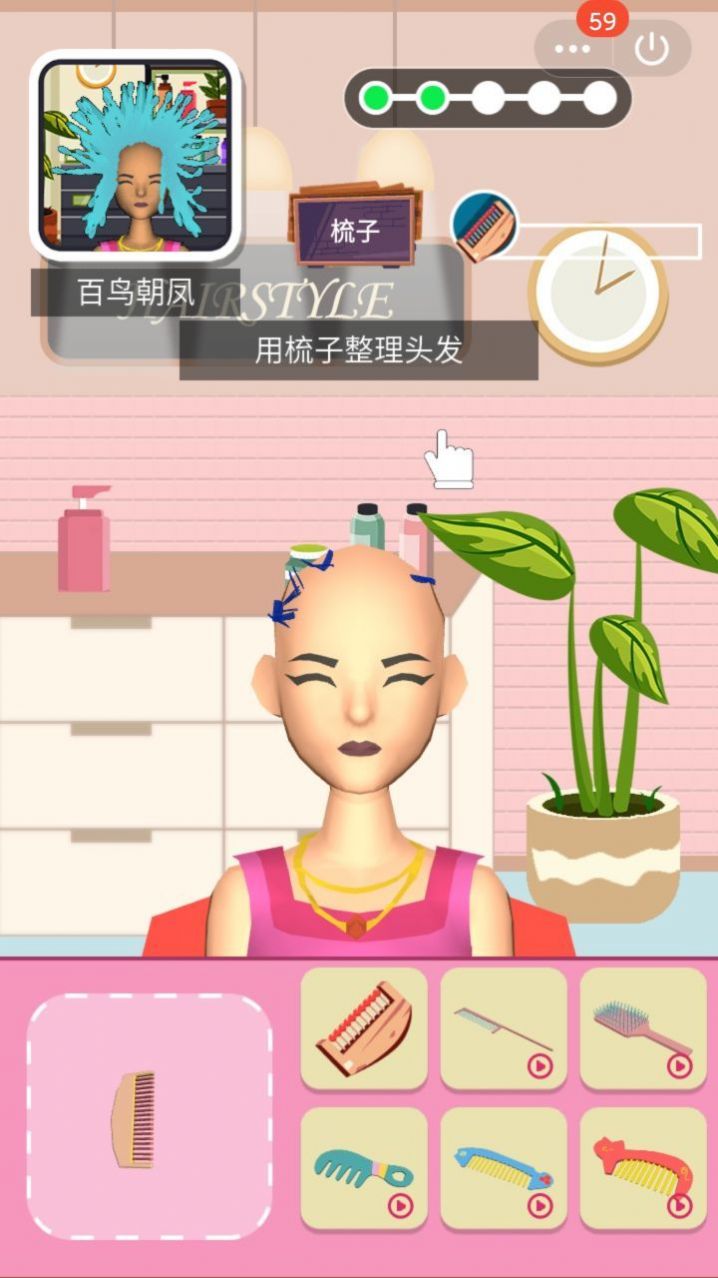This screenshot has height=1278, width=718.
Task: Tap the power close button
Action: 652,49
